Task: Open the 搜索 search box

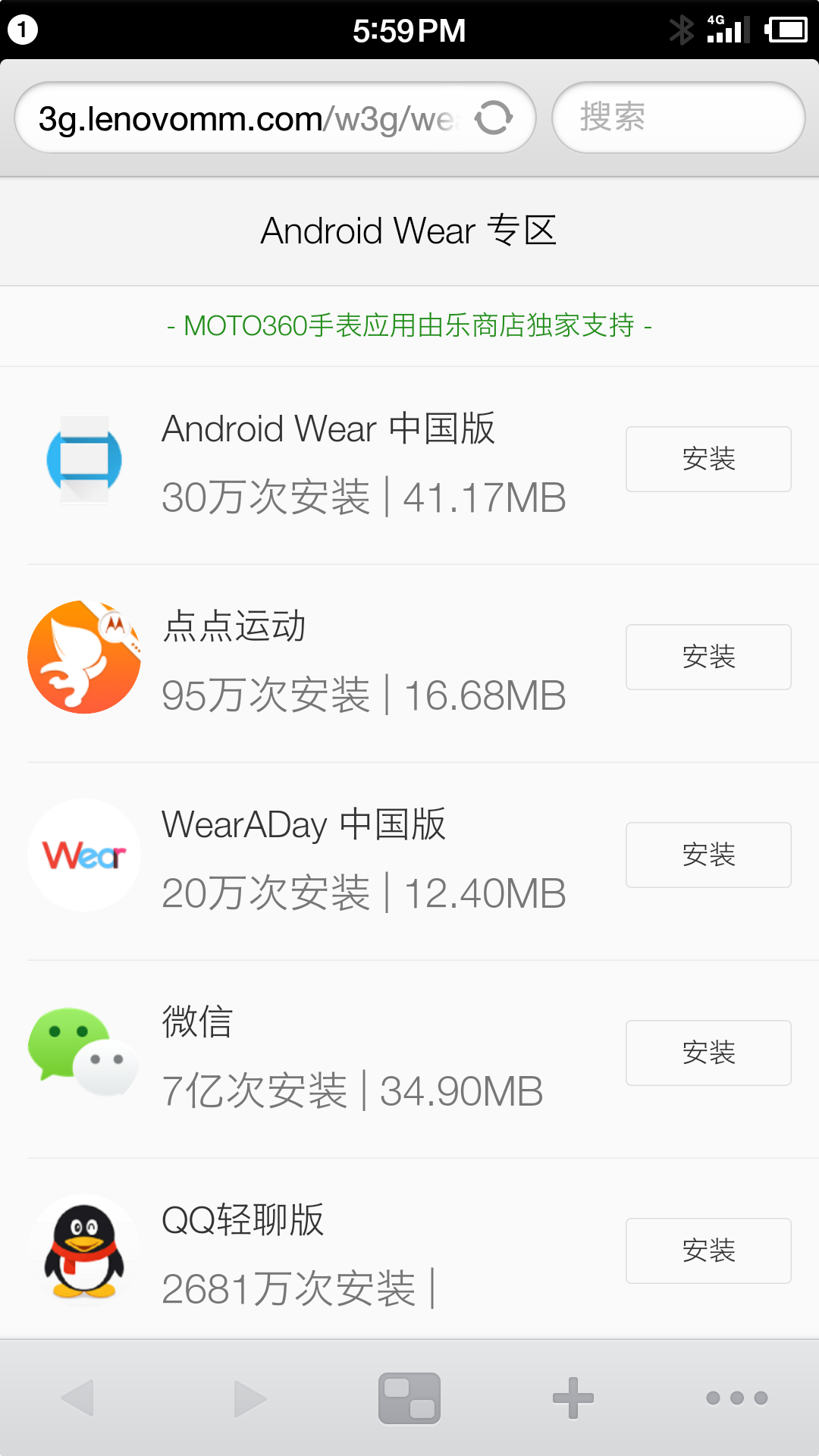Action: click(x=678, y=118)
